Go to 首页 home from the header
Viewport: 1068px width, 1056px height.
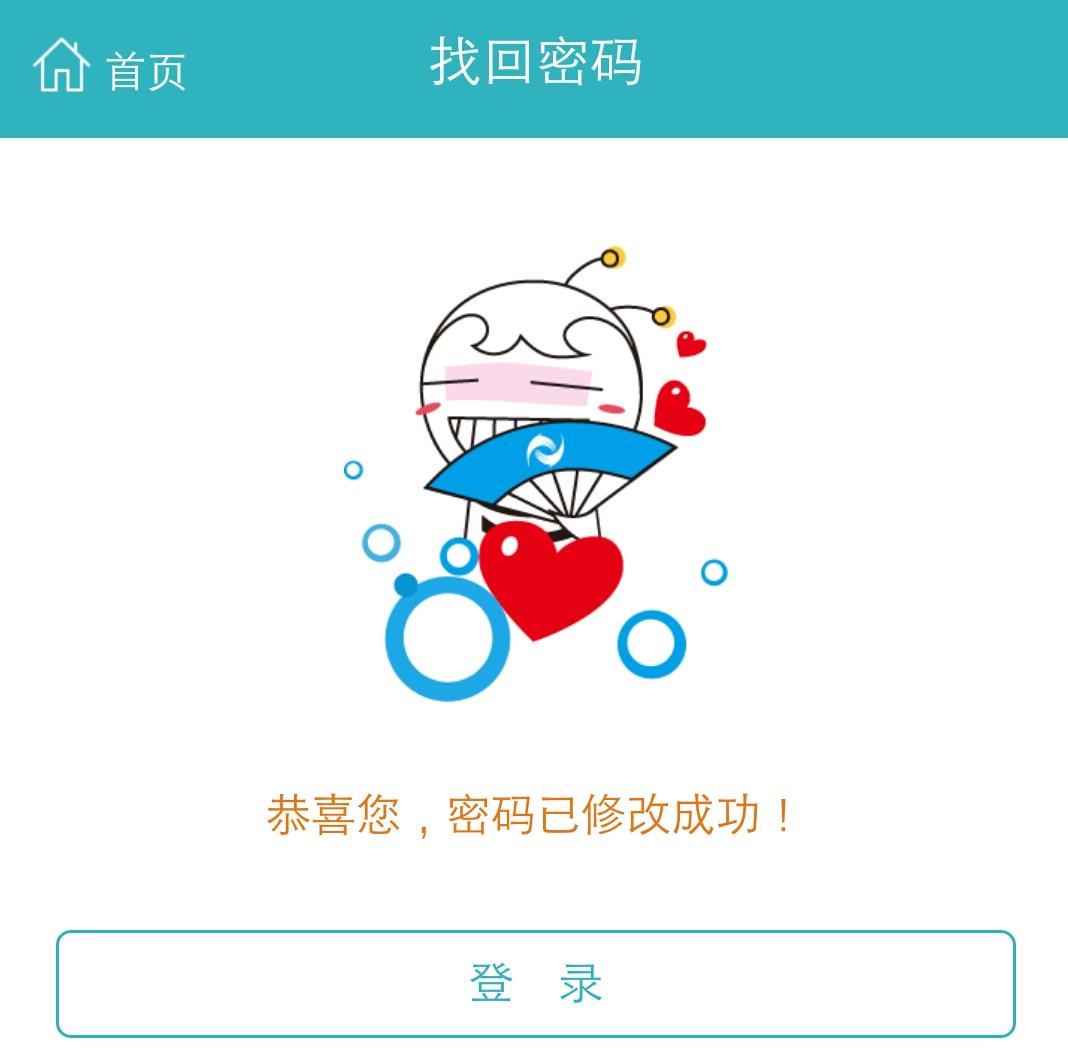[x=109, y=66]
